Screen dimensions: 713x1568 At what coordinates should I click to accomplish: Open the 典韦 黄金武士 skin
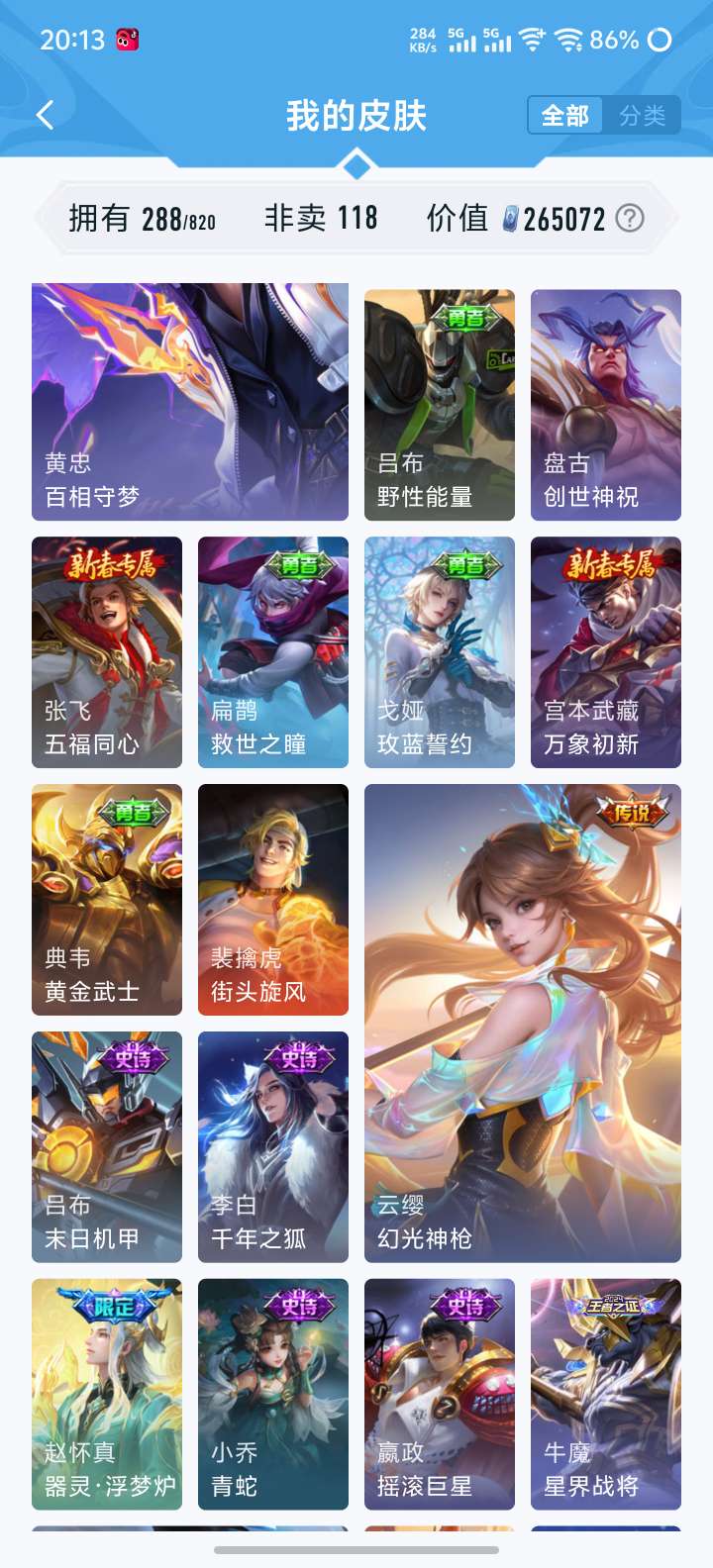[107, 900]
